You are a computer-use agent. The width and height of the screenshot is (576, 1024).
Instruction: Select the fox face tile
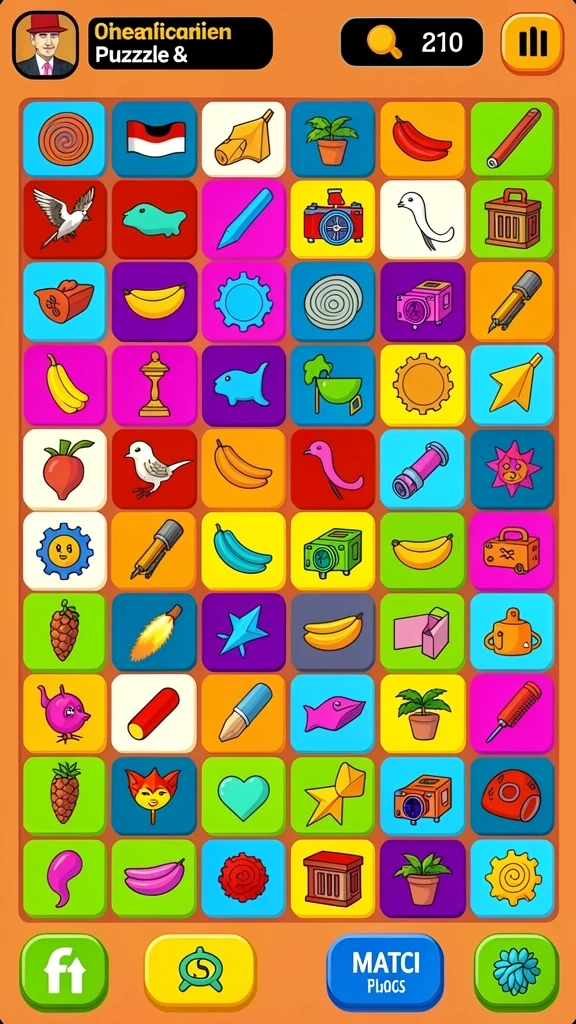(x=154, y=796)
